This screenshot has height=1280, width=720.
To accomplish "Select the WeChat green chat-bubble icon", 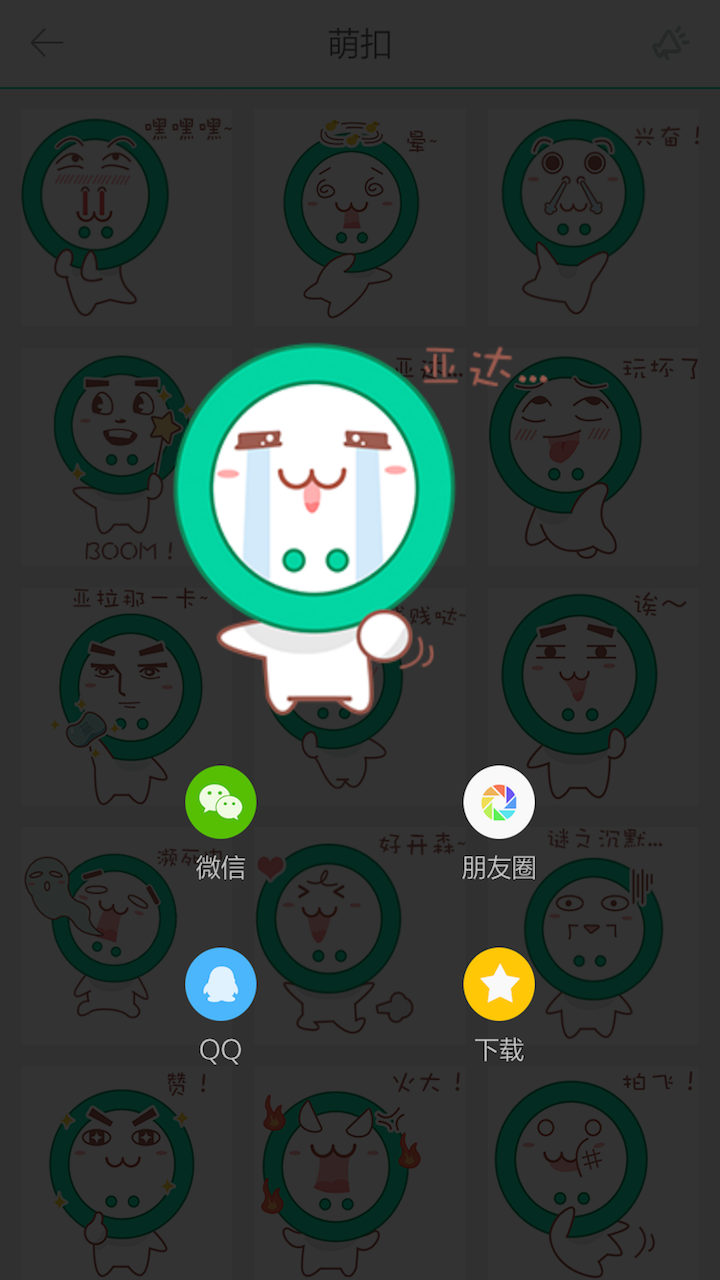I will point(219,801).
